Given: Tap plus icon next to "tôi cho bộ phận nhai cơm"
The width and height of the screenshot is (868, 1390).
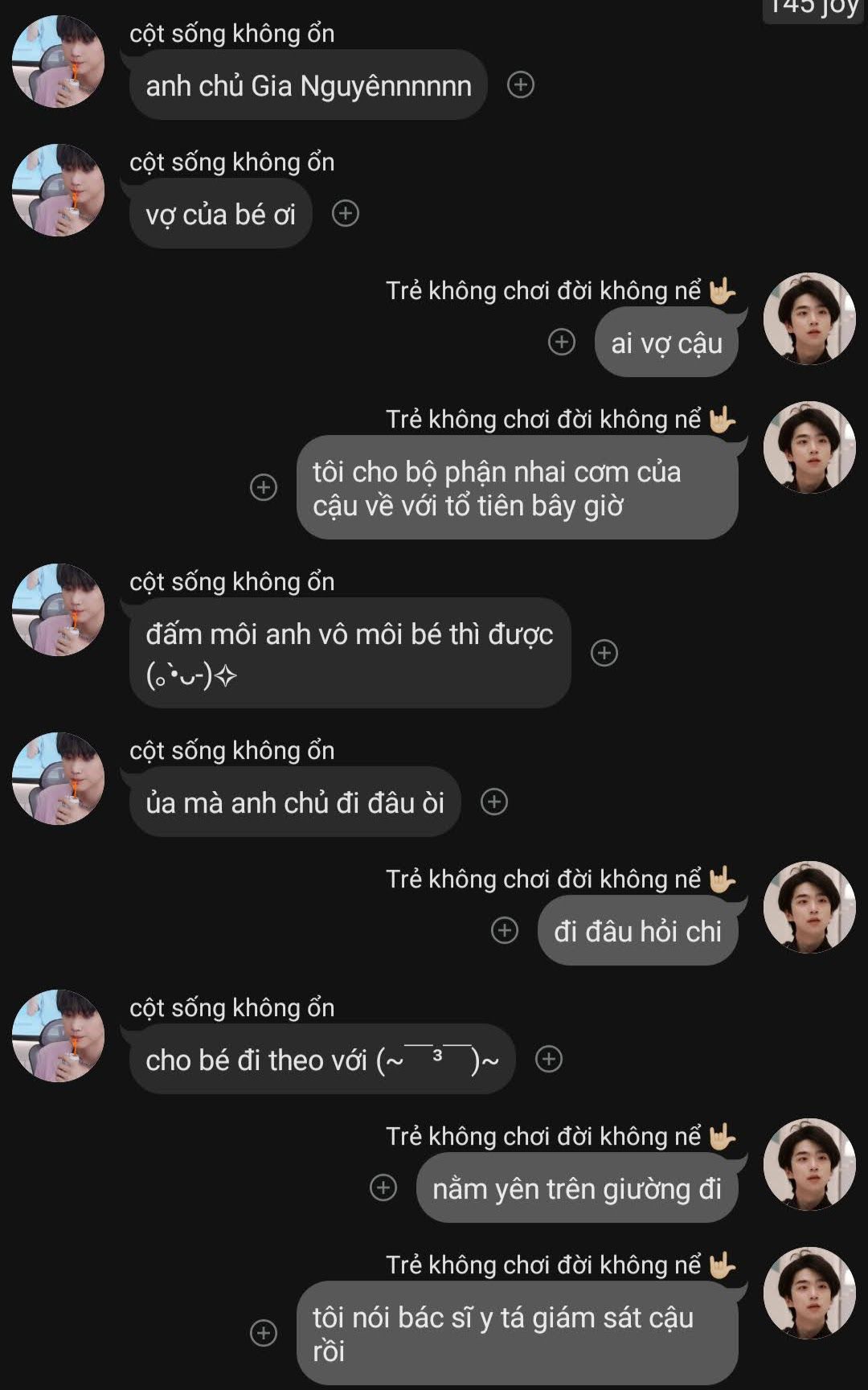Looking at the screenshot, I should 264,487.
